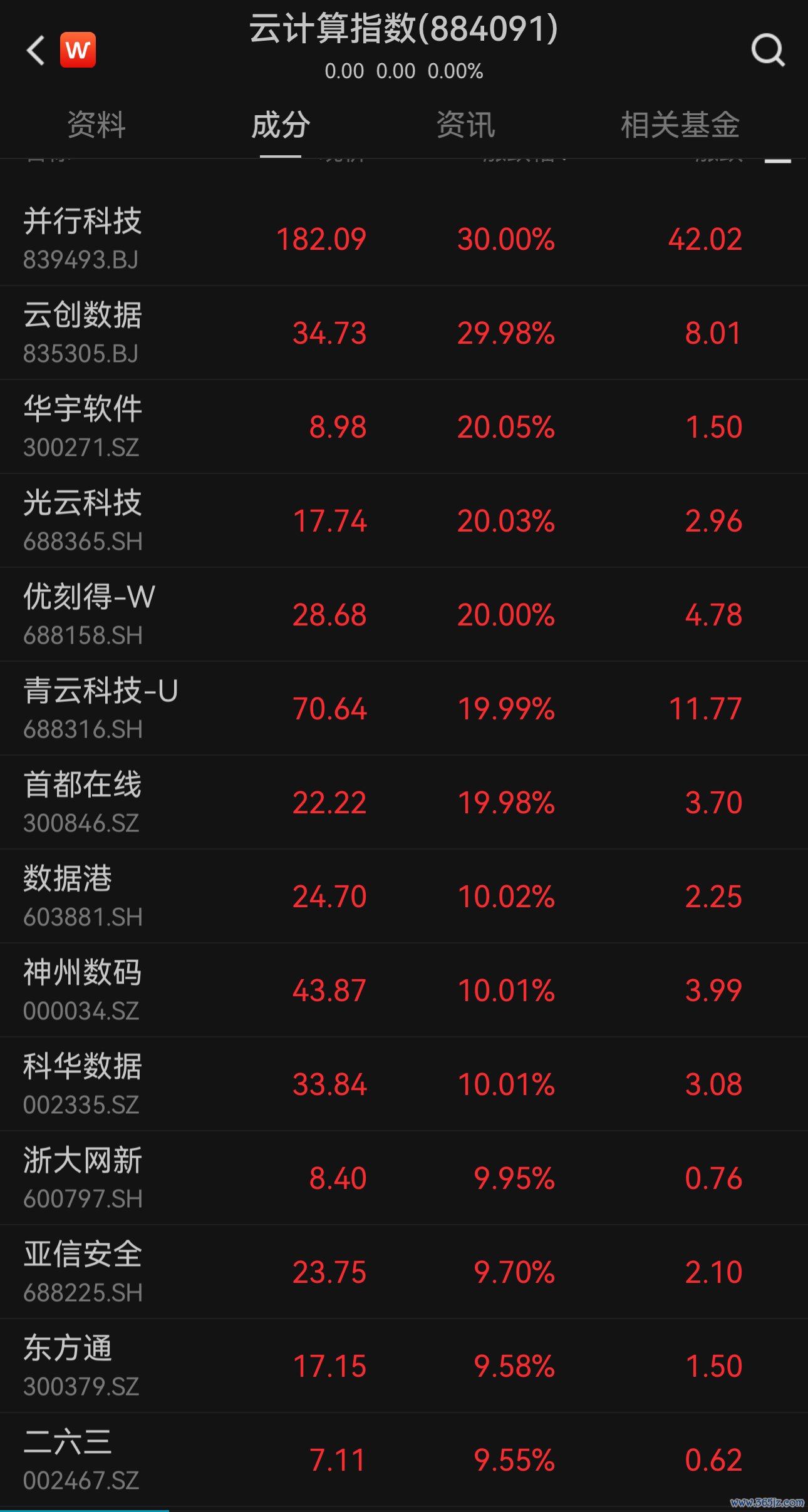View 首都在线 300846.SZ
This screenshot has width=808, height=1512.
(404, 803)
